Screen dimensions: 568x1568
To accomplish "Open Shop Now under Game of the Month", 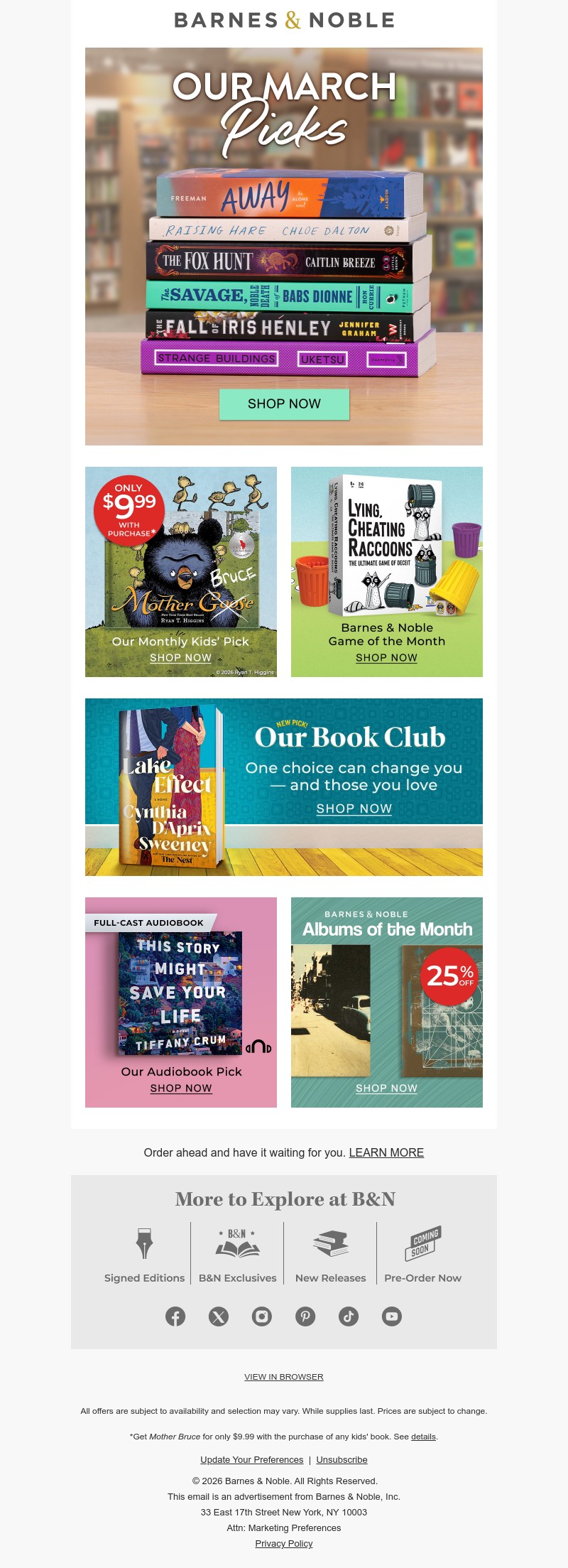I will tap(386, 658).
